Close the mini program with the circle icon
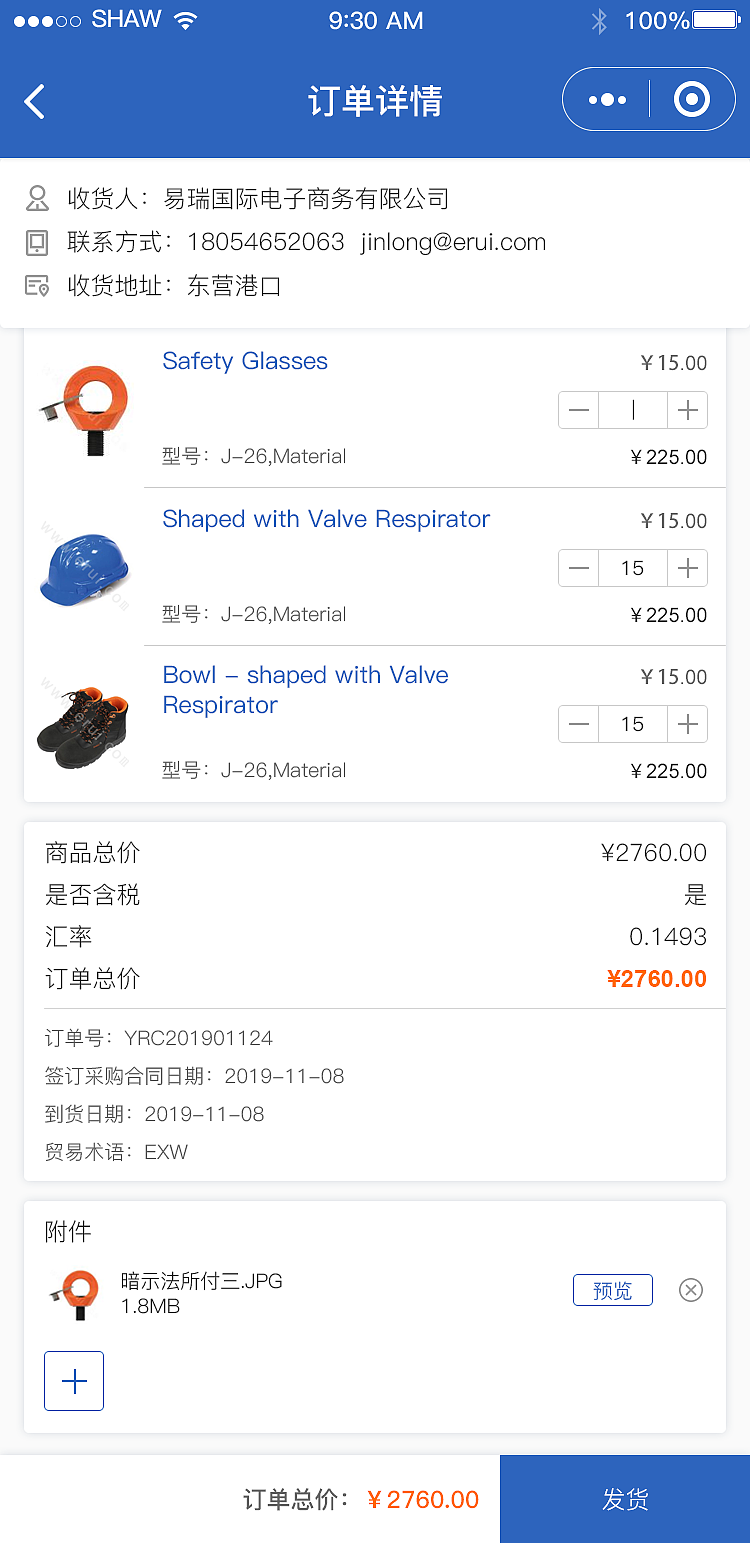750x1543 pixels. pos(691,100)
